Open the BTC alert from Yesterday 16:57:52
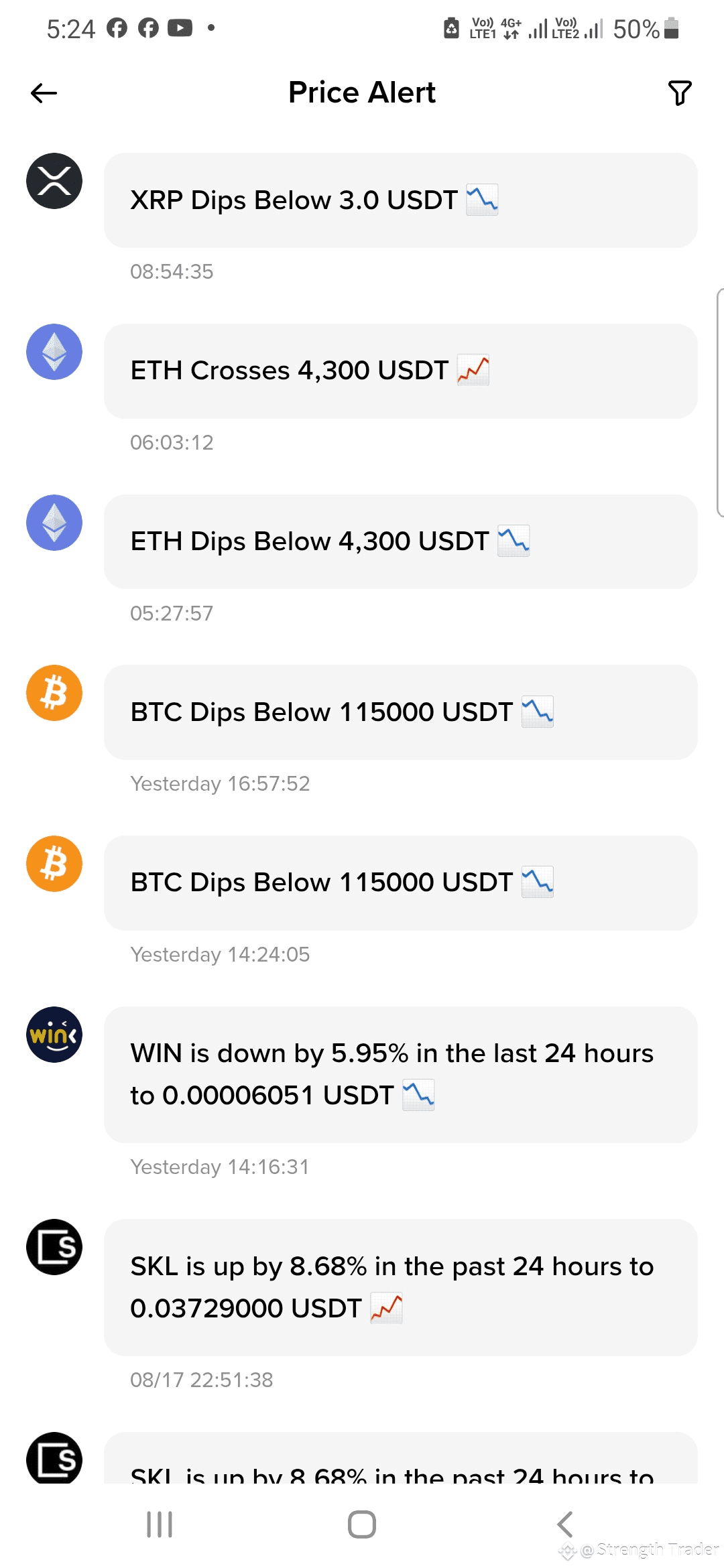The height and width of the screenshot is (1568, 724). pyautogui.click(x=401, y=712)
